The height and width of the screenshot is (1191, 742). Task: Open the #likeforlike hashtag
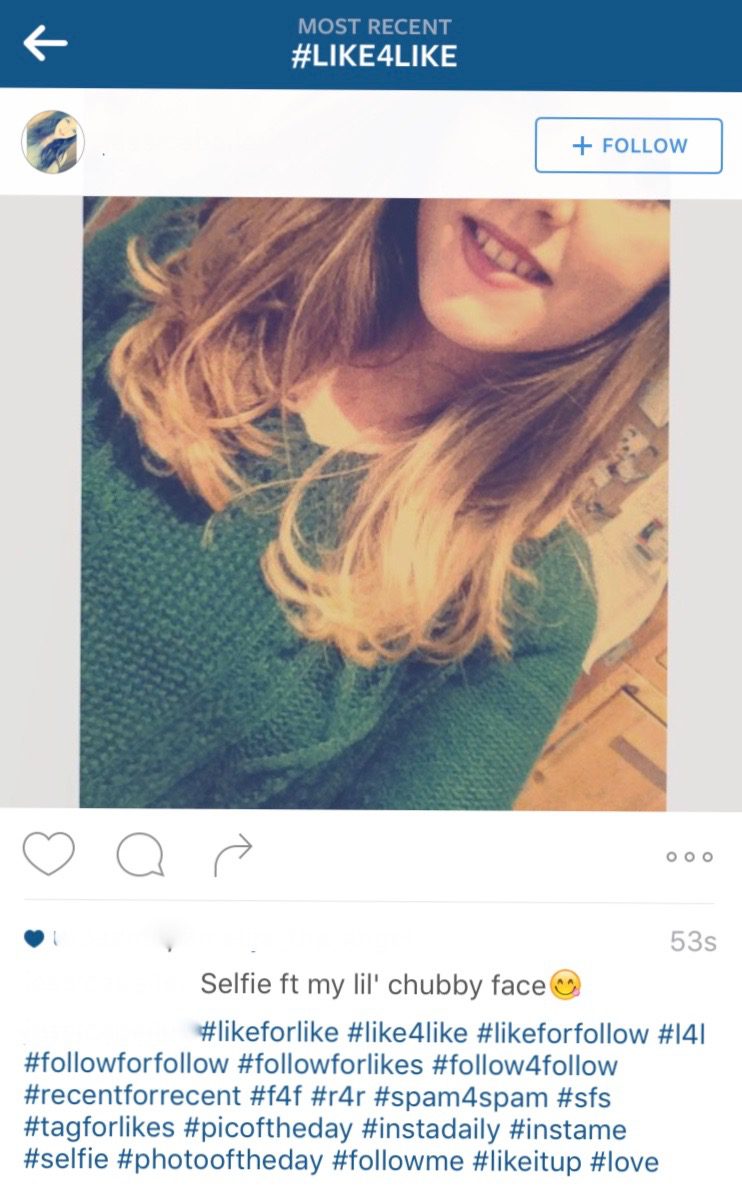[x=268, y=1033]
